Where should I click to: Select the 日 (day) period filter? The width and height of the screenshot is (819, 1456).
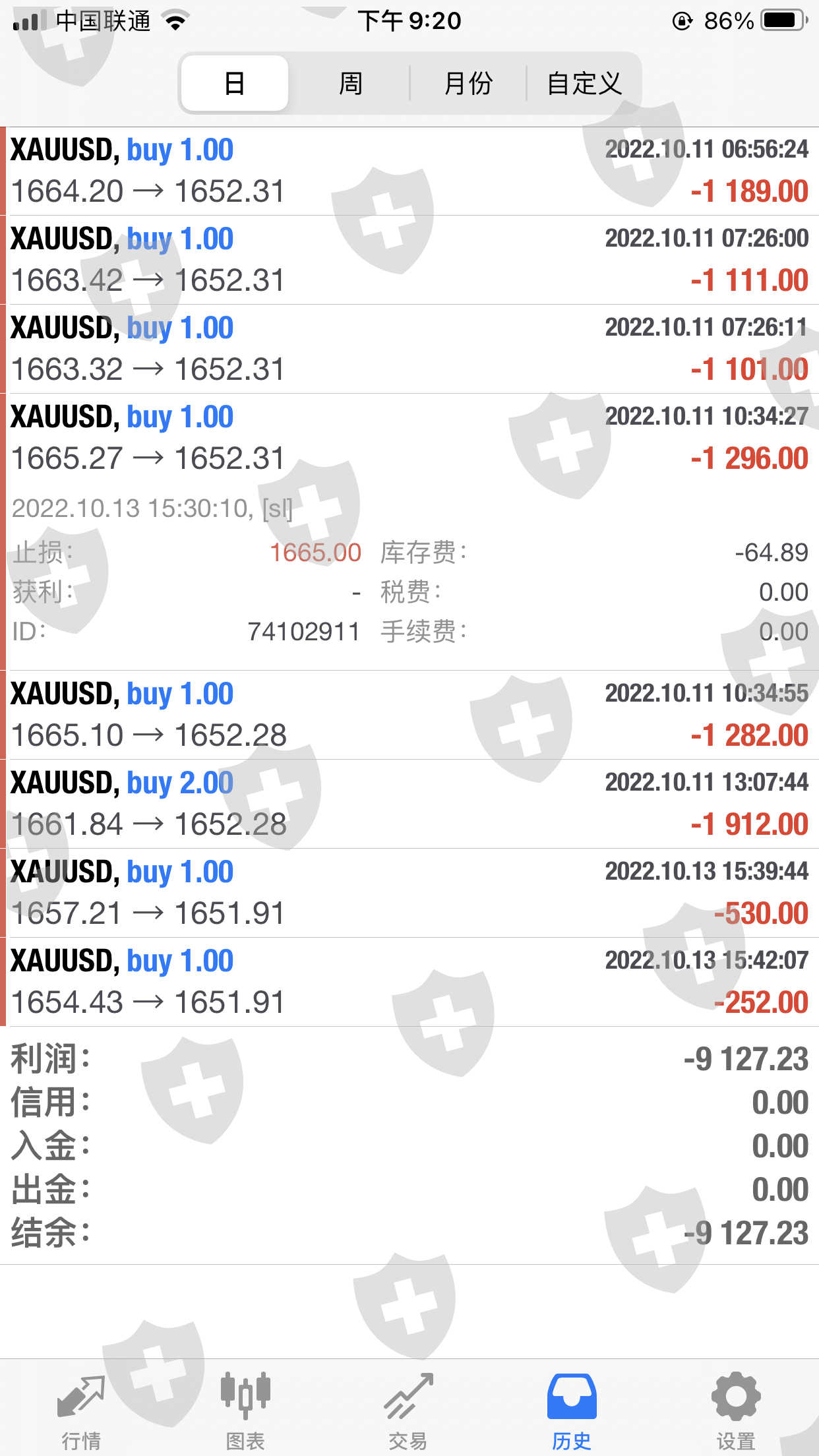235,83
